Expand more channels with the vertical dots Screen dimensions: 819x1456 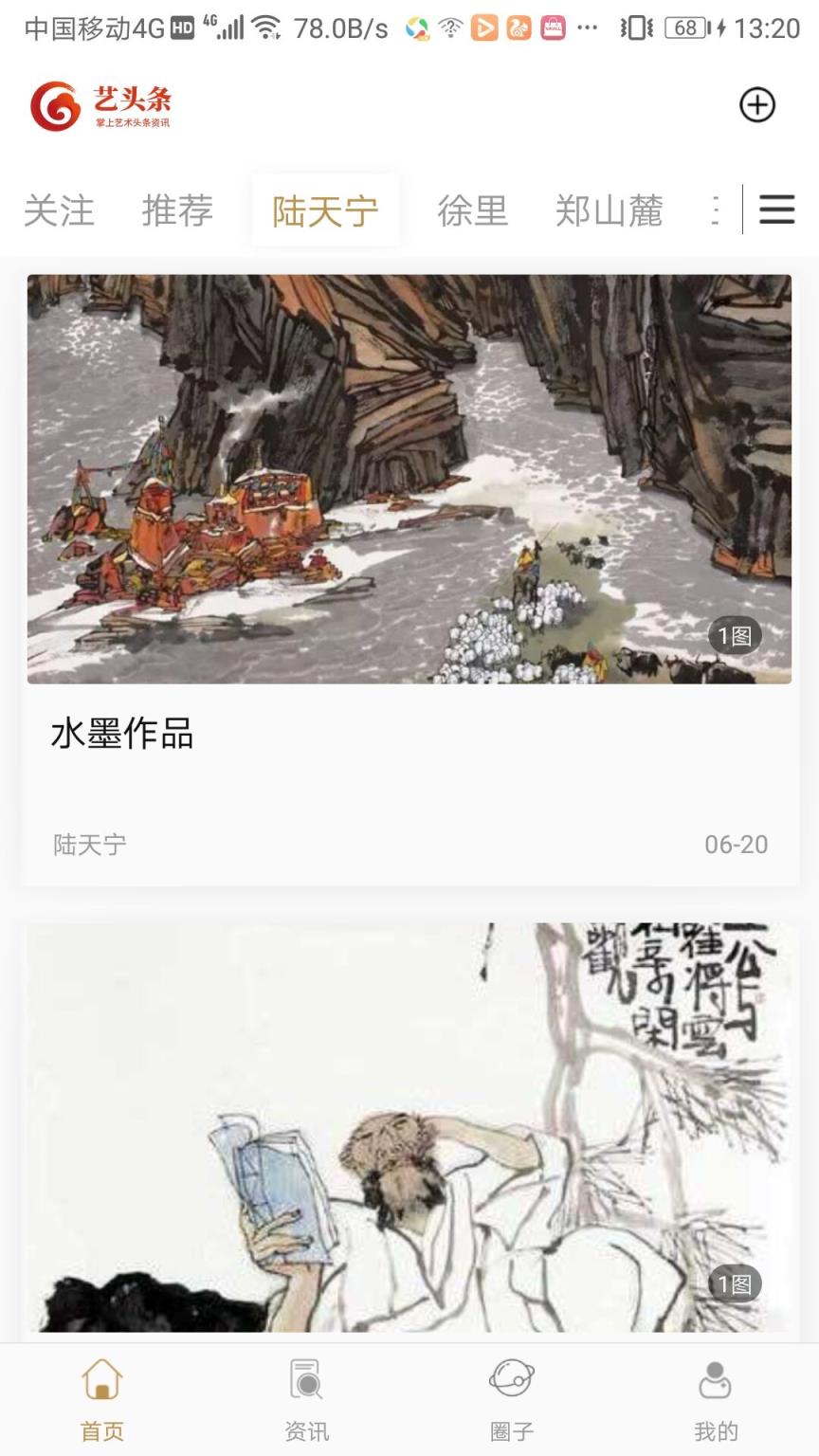(718, 210)
